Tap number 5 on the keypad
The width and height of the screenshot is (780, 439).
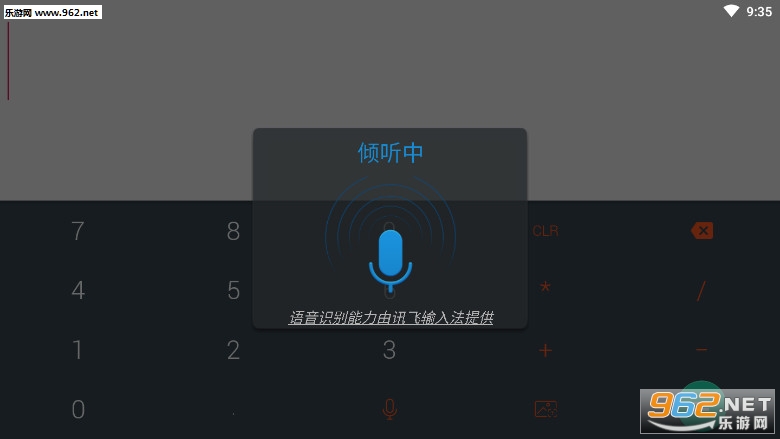click(x=233, y=291)
